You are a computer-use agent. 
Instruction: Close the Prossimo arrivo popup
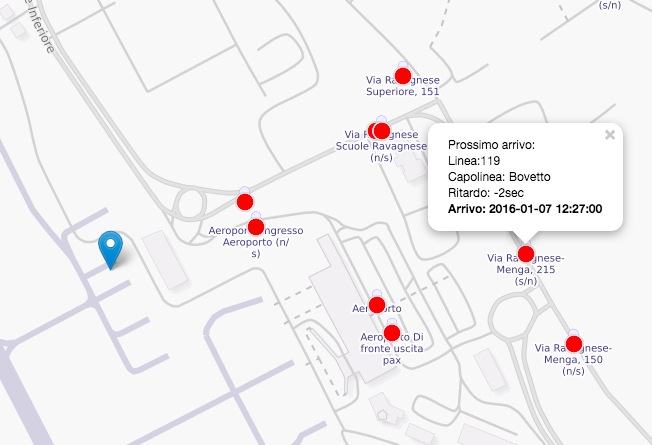610,135
